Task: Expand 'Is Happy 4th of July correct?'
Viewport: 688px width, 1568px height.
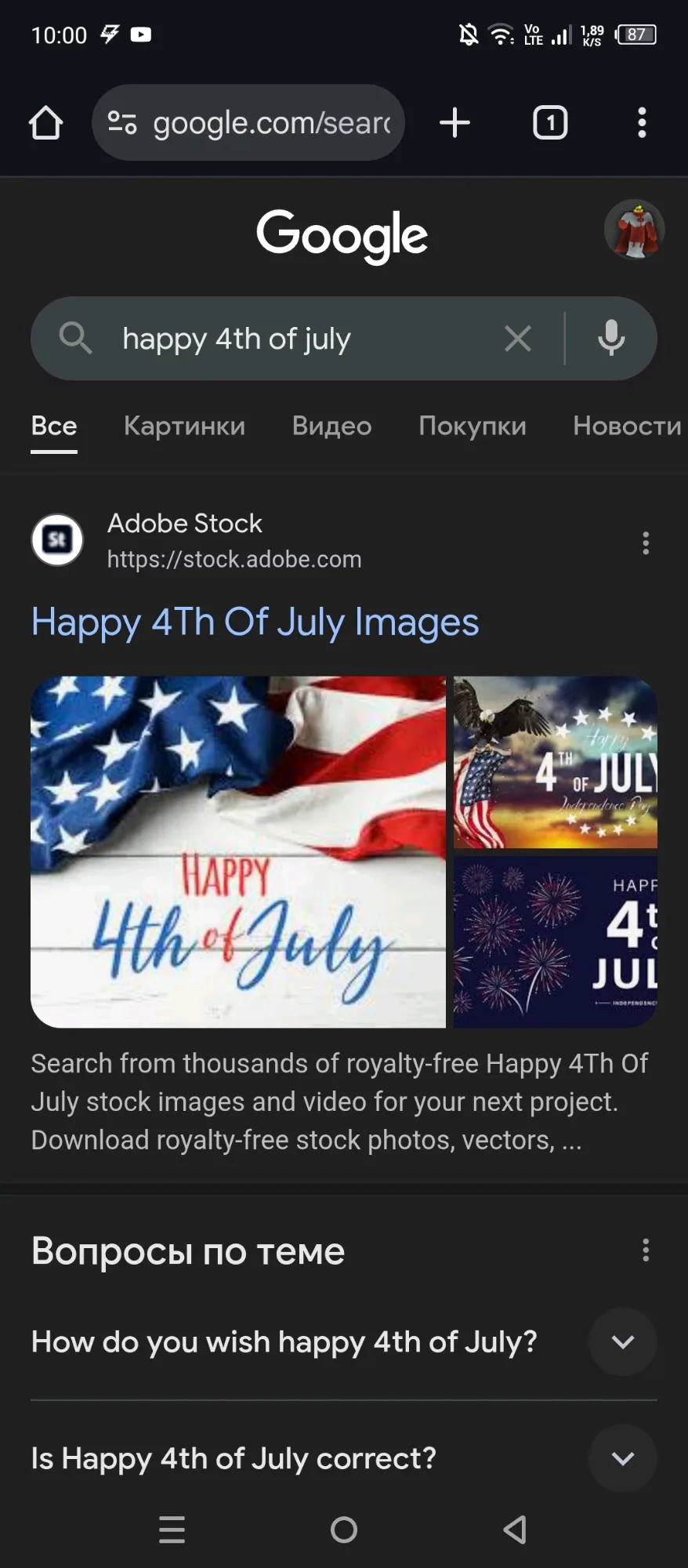Action: 344,1458
